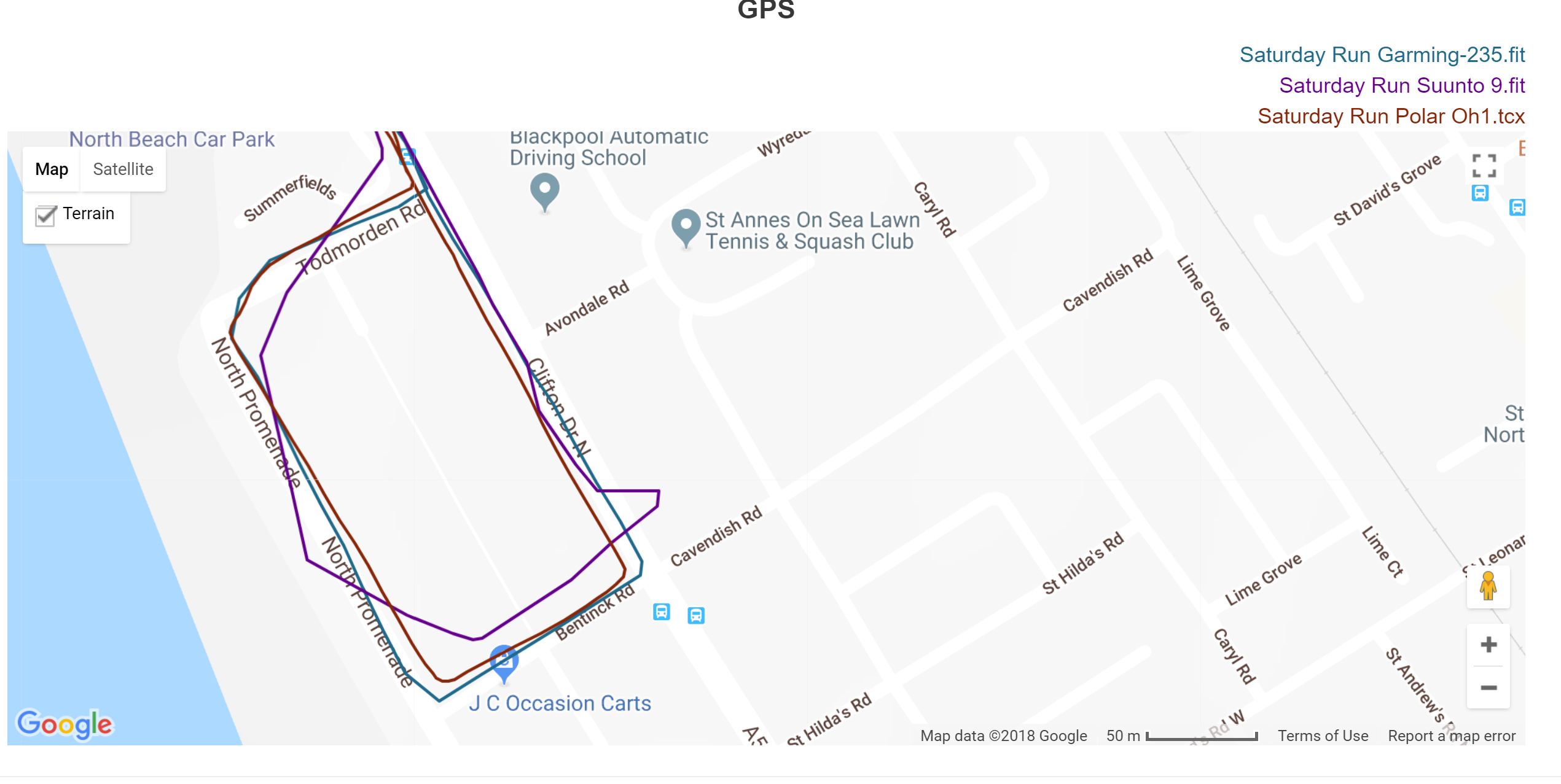Select the Map view button
Viewport: 1561px width, 784px height.
(52, 169)
